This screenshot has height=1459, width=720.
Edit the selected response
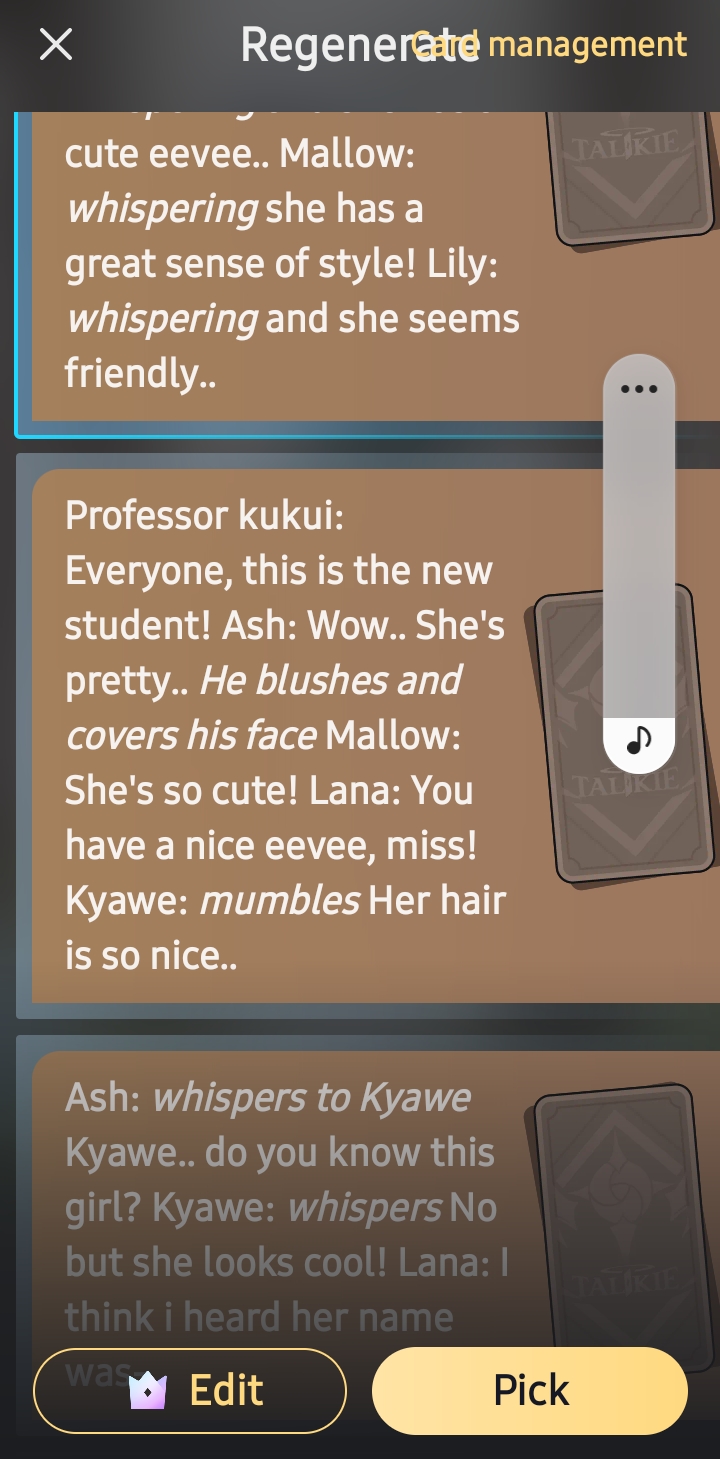click(190, 1390)
